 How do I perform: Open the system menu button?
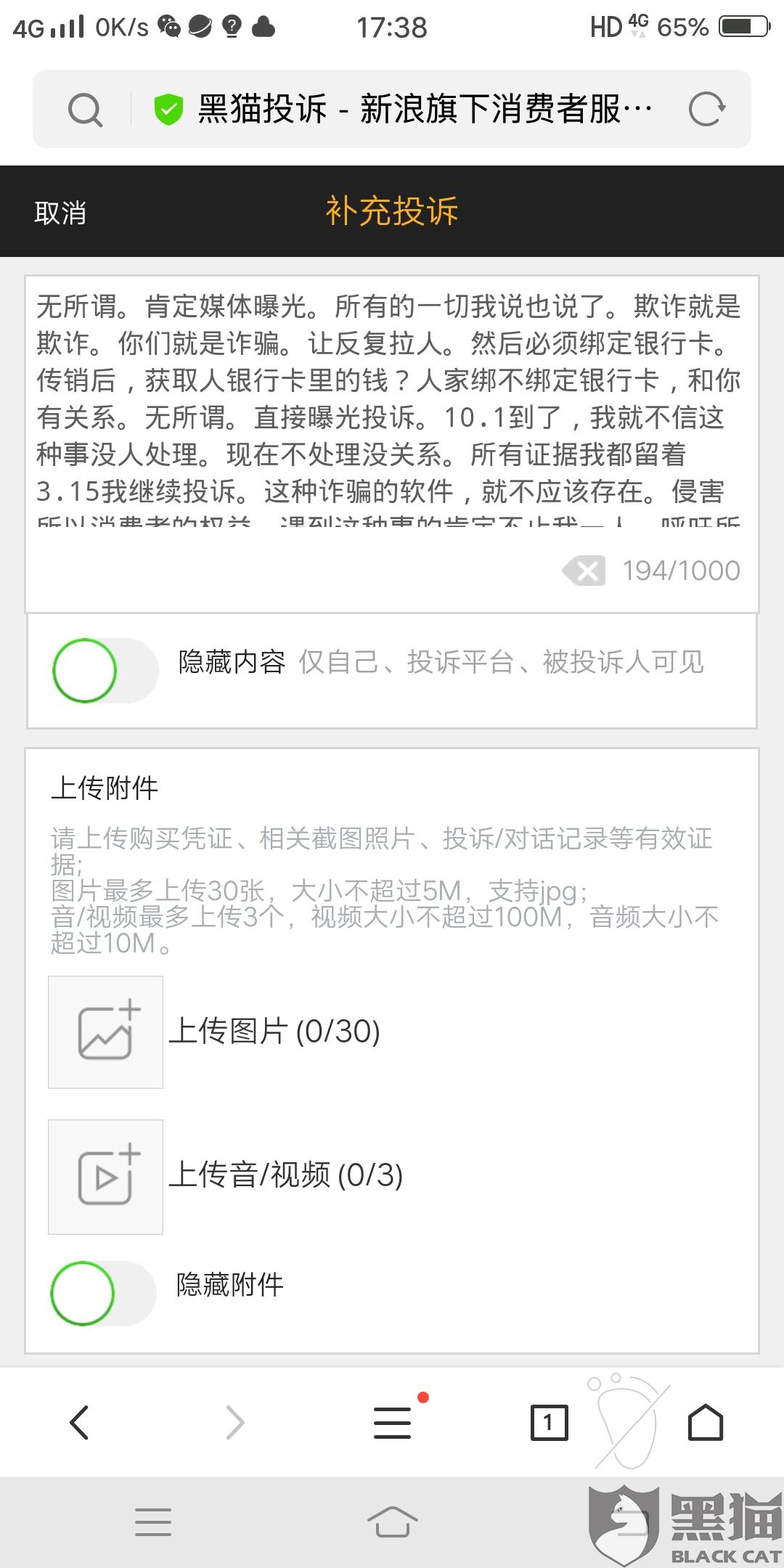click(x=153, y=1521)
